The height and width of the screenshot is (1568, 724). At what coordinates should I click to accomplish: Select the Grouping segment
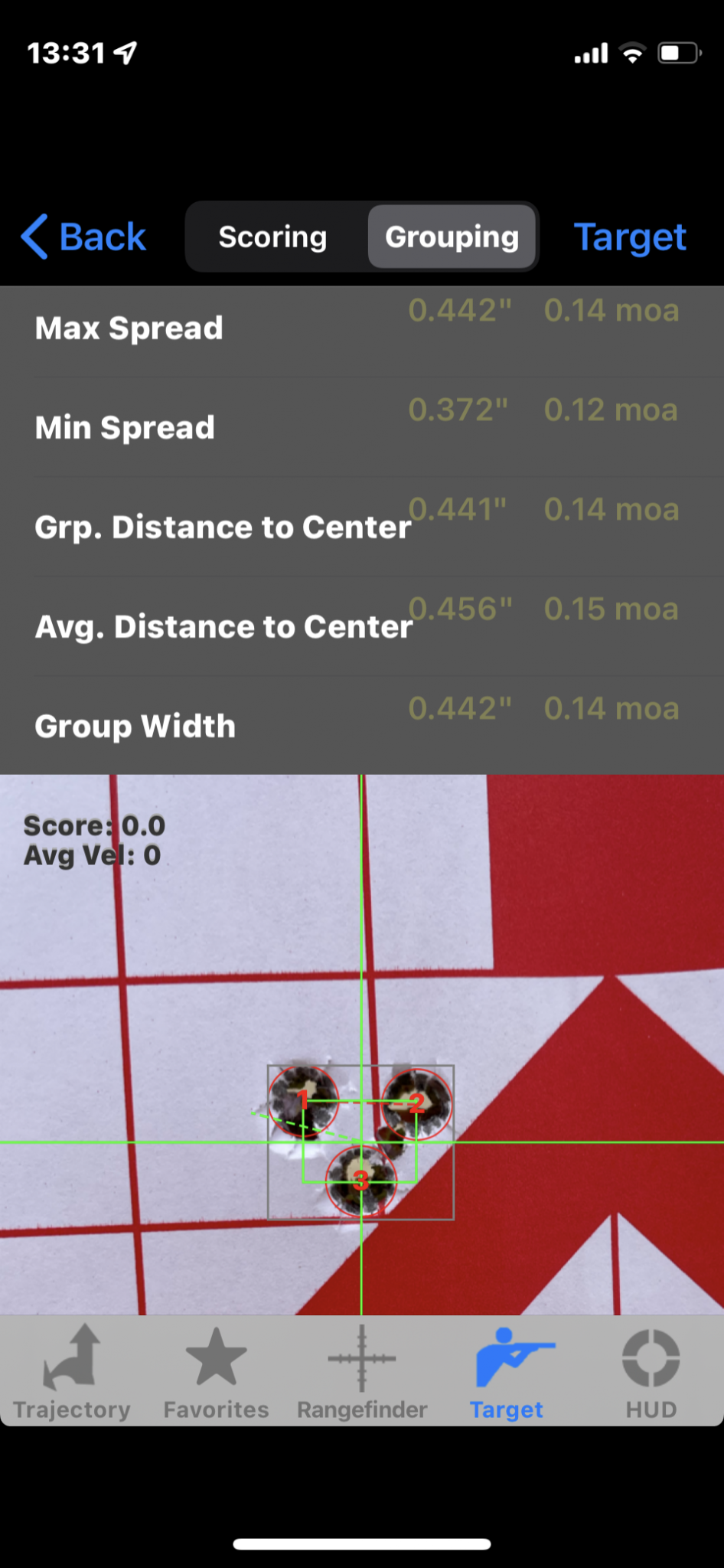coord(452,237)
